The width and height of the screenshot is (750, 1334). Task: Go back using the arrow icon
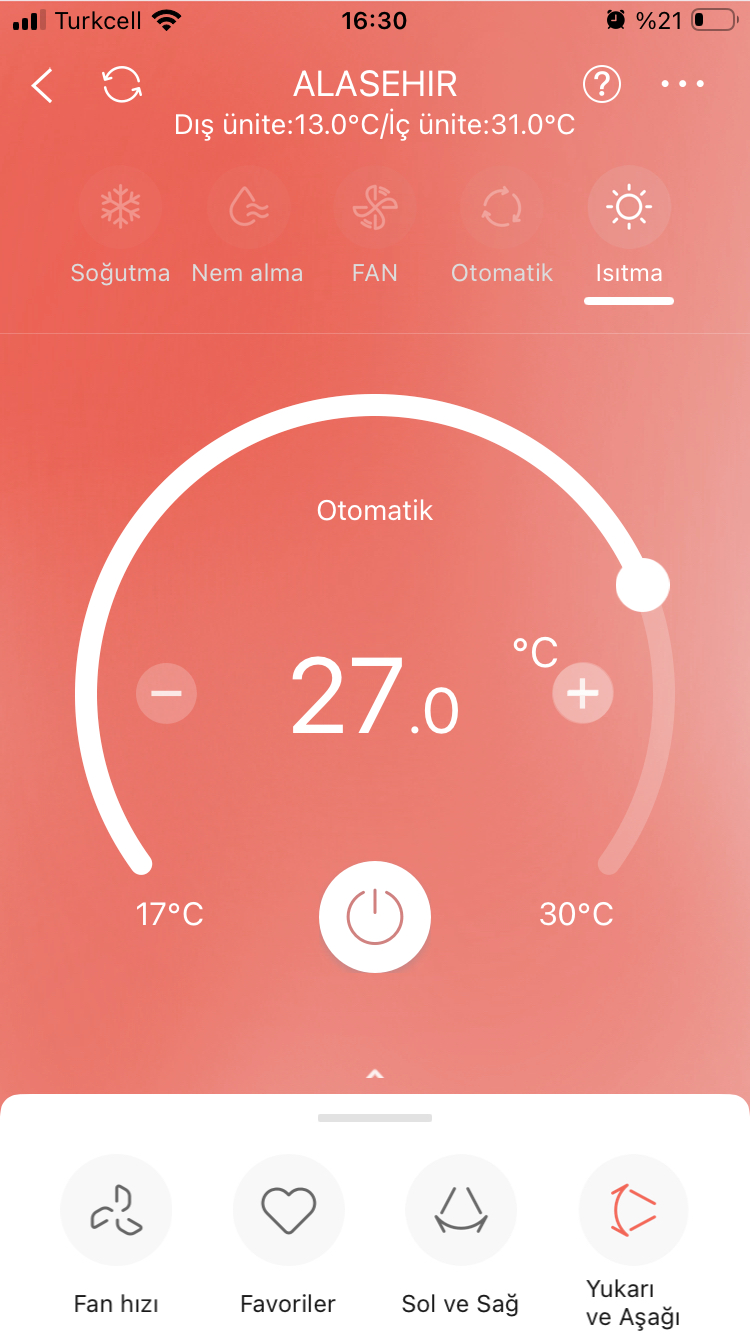click(42, 86)
